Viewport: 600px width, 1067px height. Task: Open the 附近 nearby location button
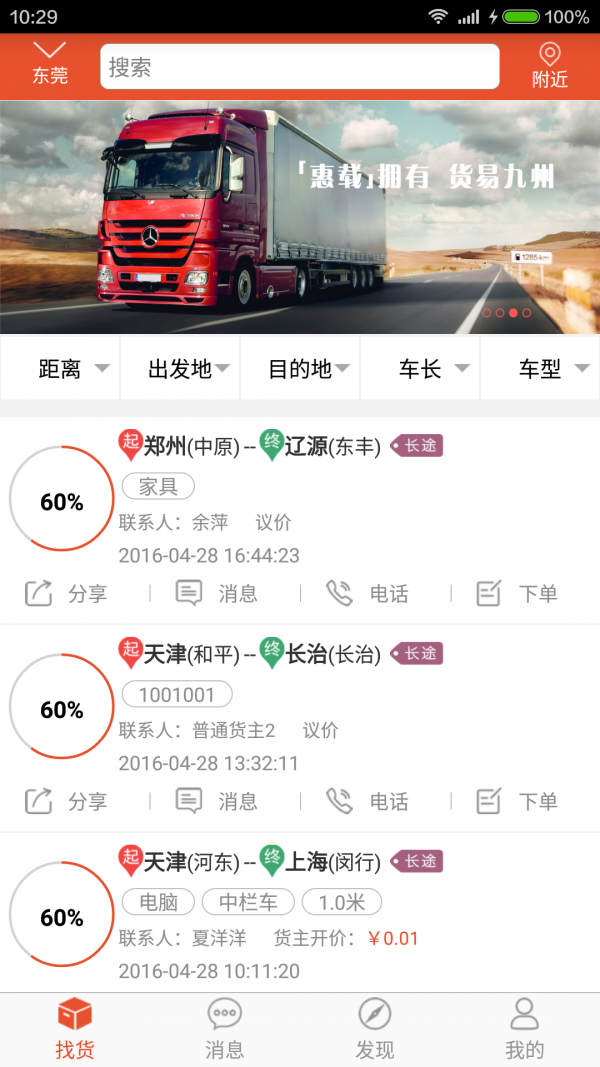tap(549, 66)
